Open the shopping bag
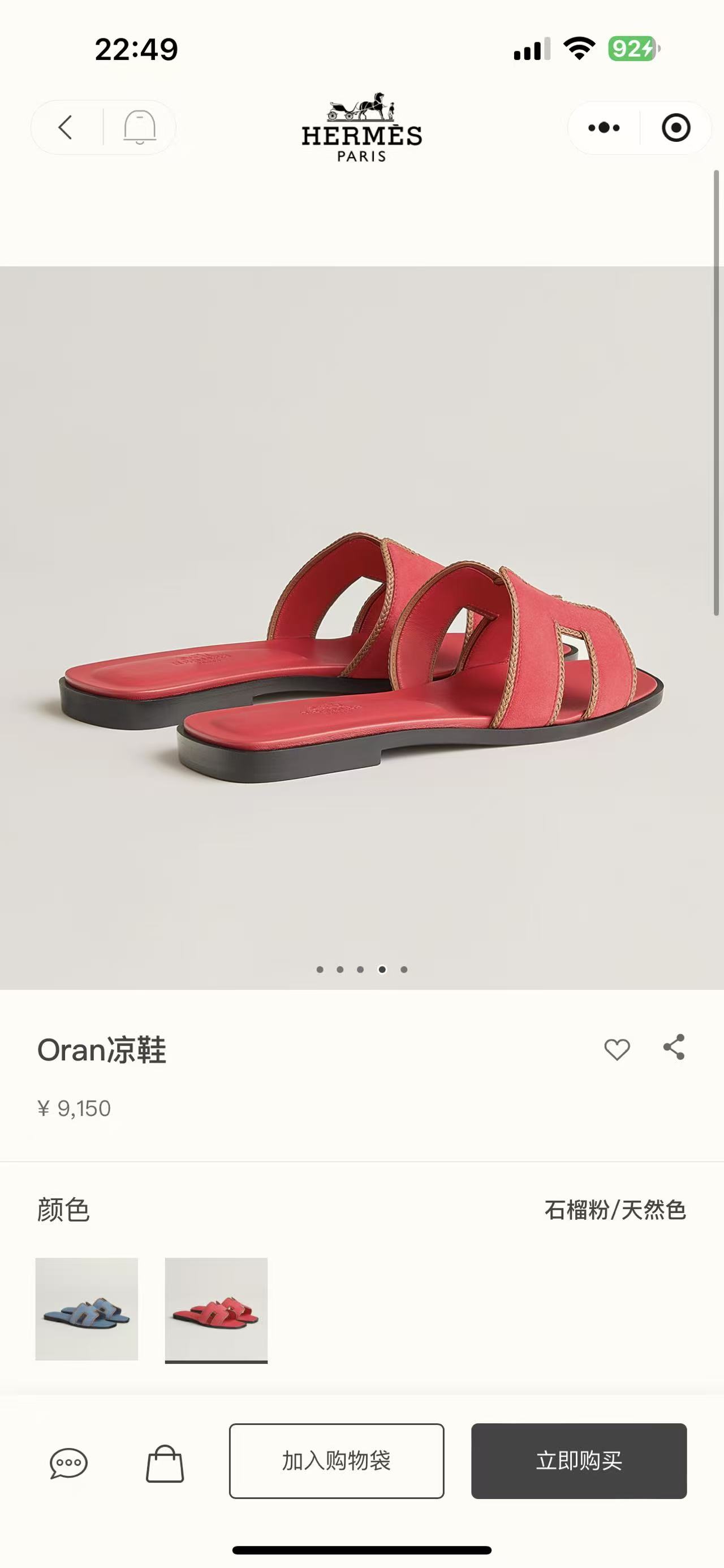The width and height of the screenshot is (724, 1568). coord(165,1463)
